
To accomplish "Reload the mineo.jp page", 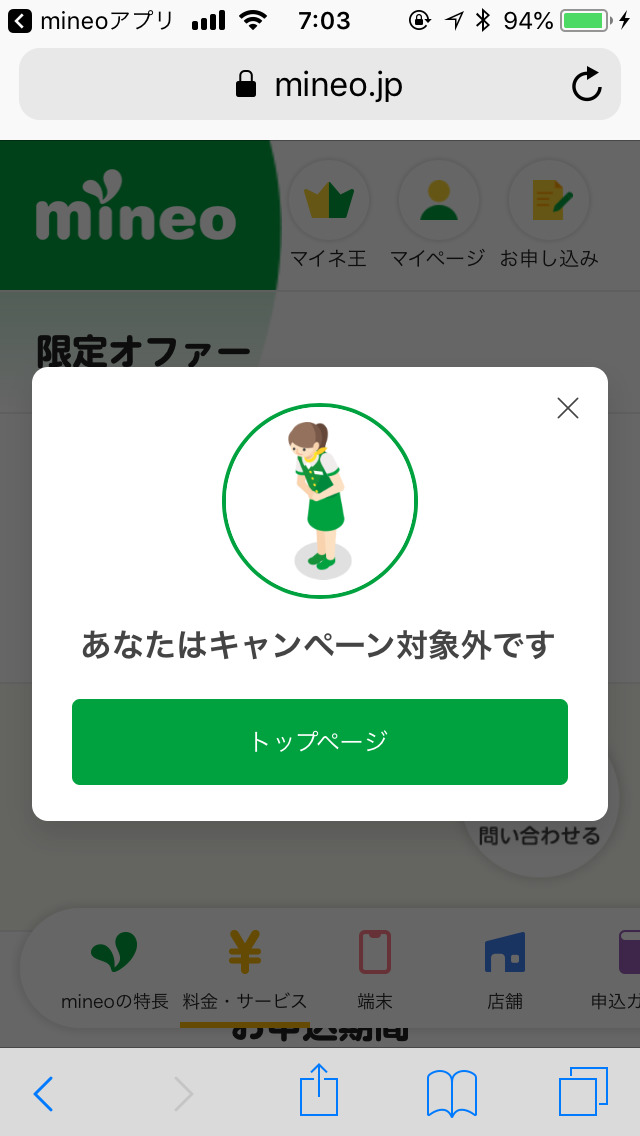I will click(x=587, y=85).
